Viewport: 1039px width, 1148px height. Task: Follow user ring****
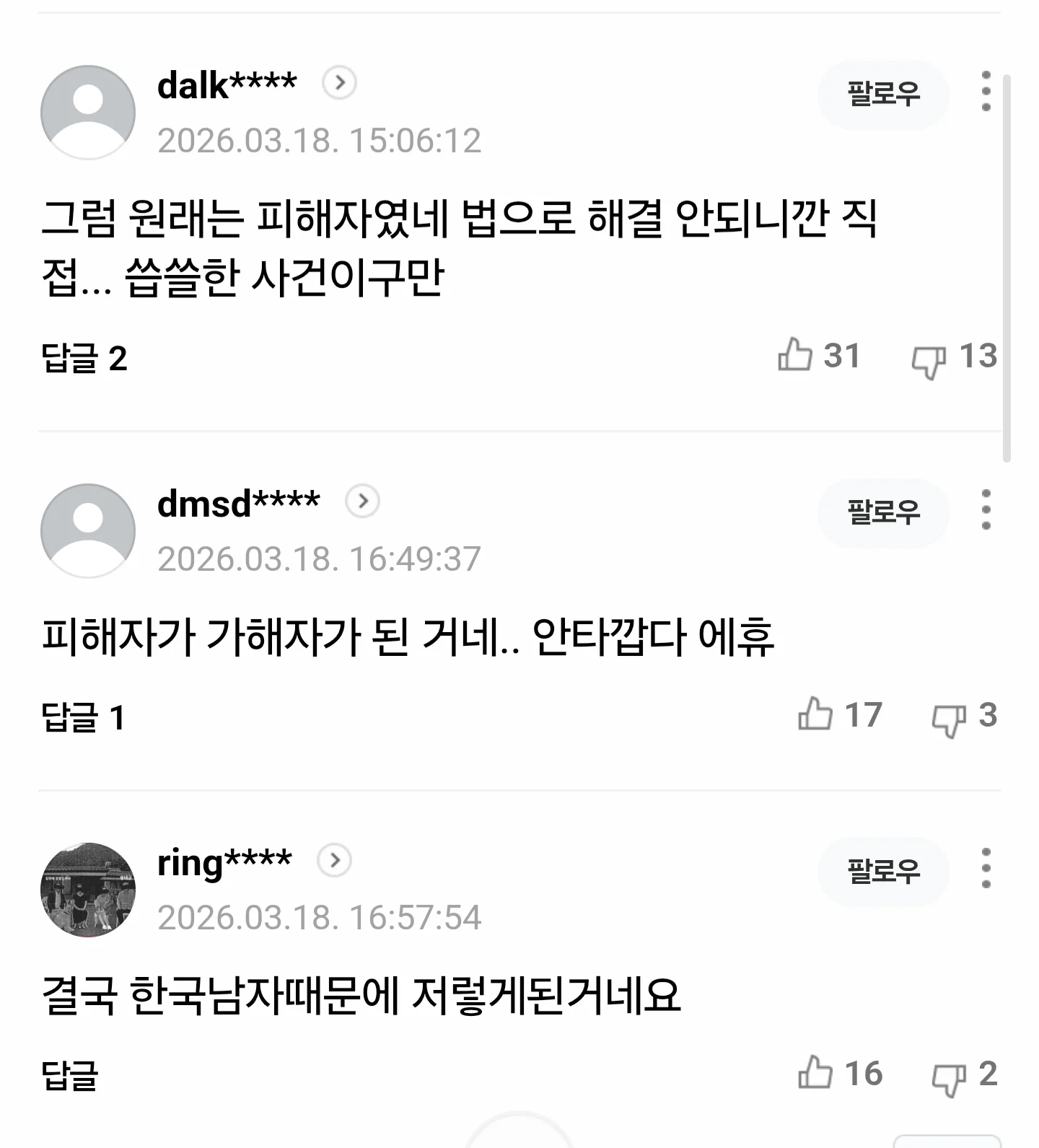tap(883, 871)
